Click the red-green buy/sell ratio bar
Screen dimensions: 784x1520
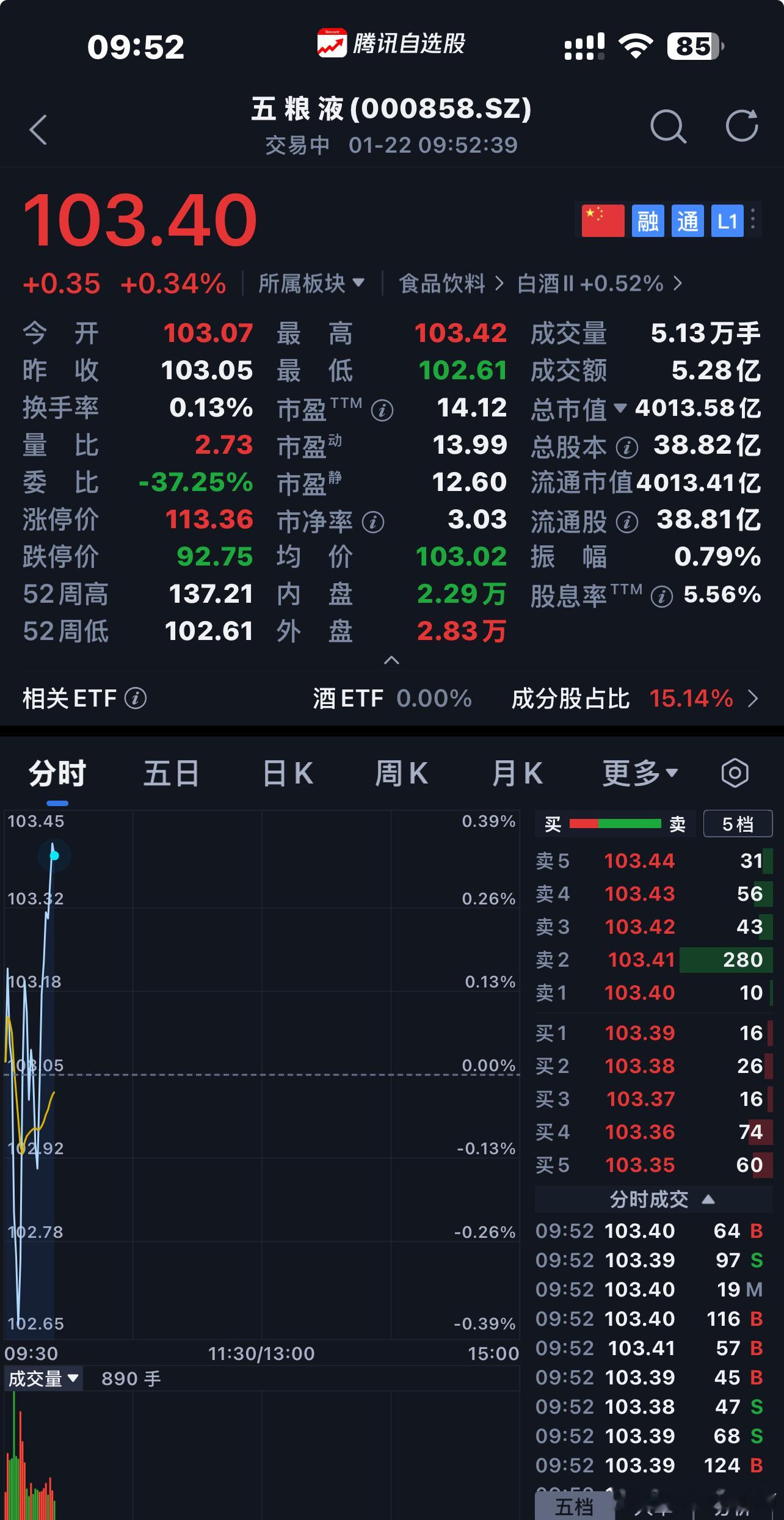pyautogui.click(x=615, y=824)
